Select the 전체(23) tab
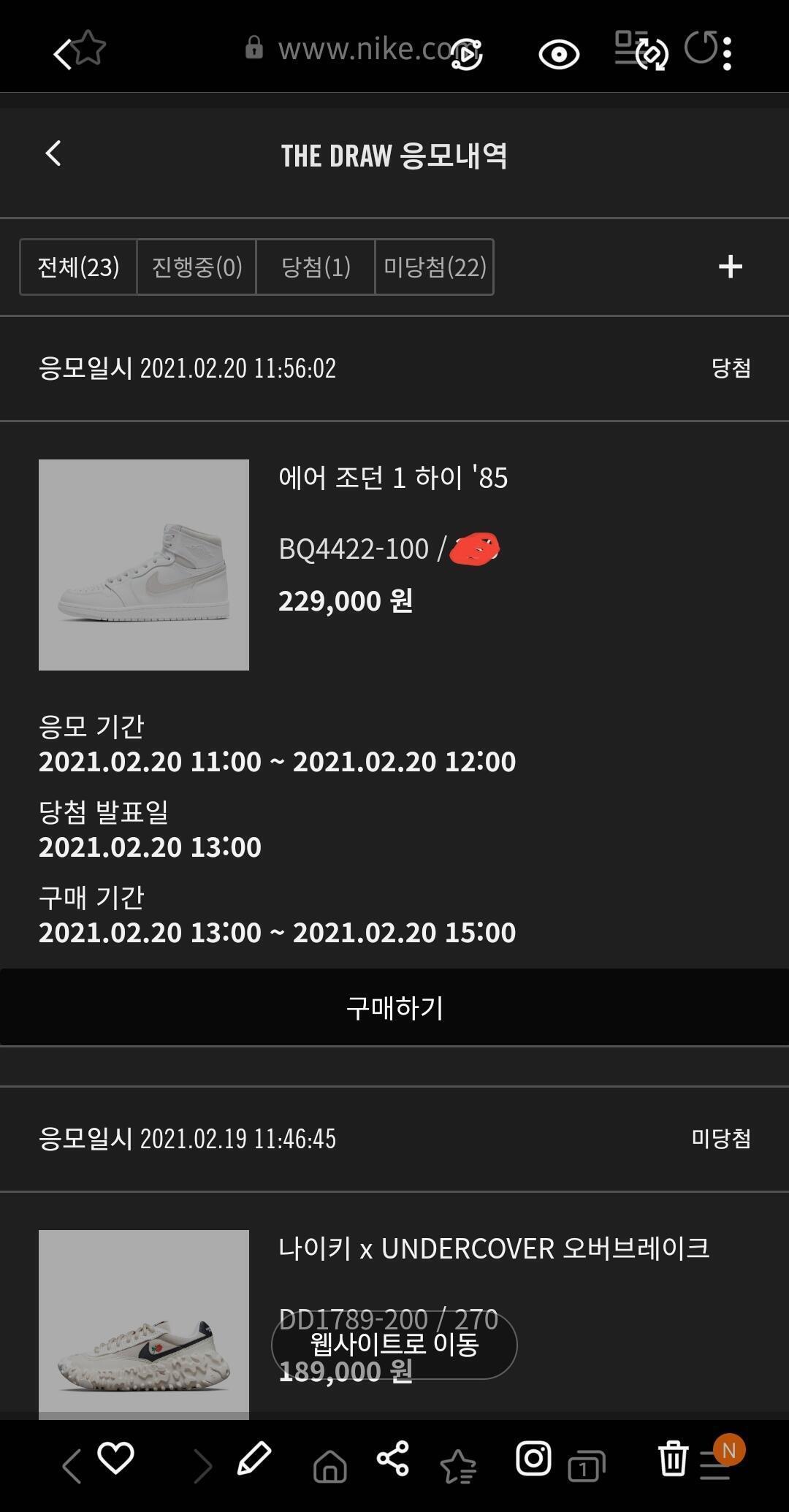This screenshot has height=1512, width=789. tap(78, 267)
